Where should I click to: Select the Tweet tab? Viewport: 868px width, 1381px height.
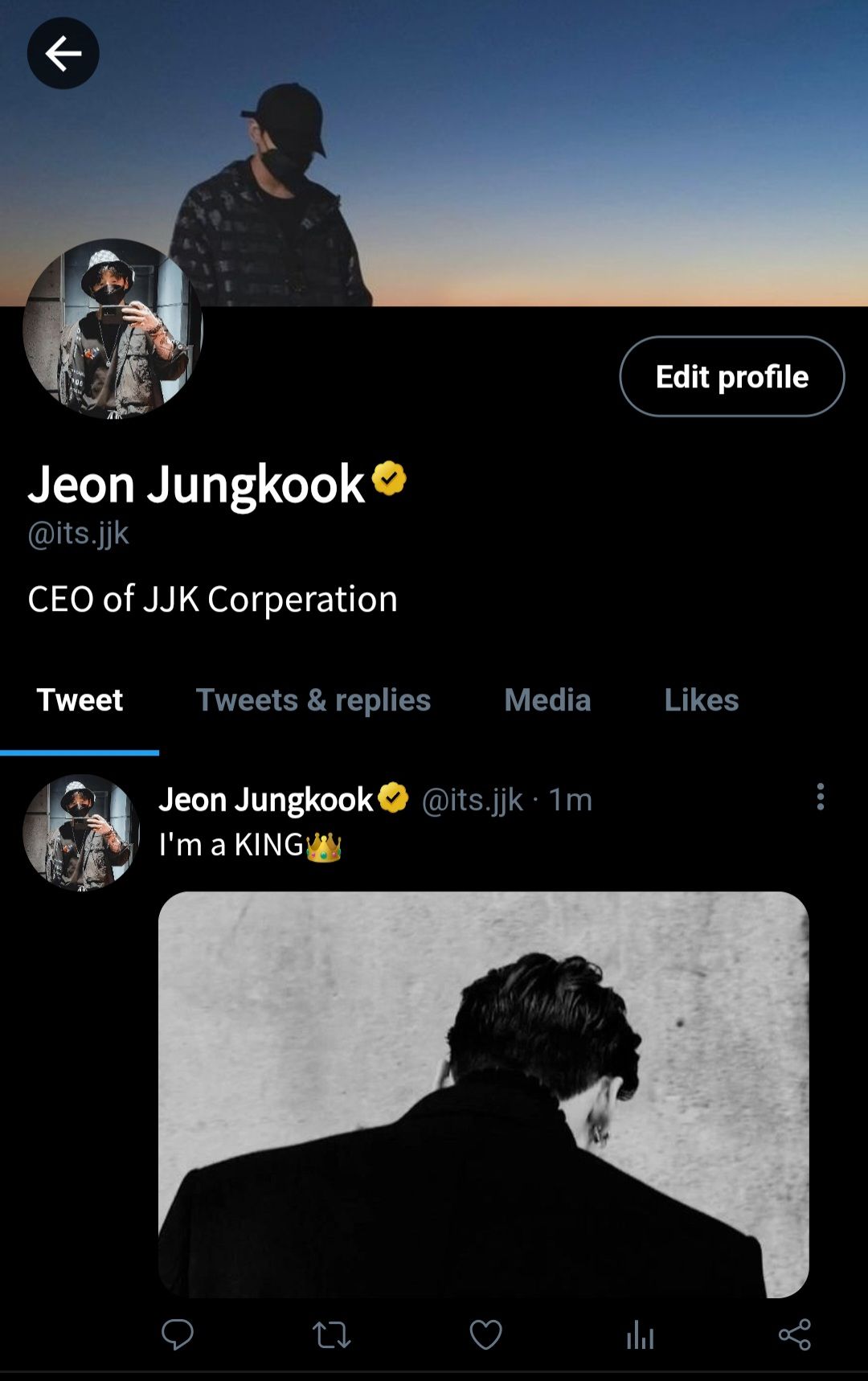point(80,700)
